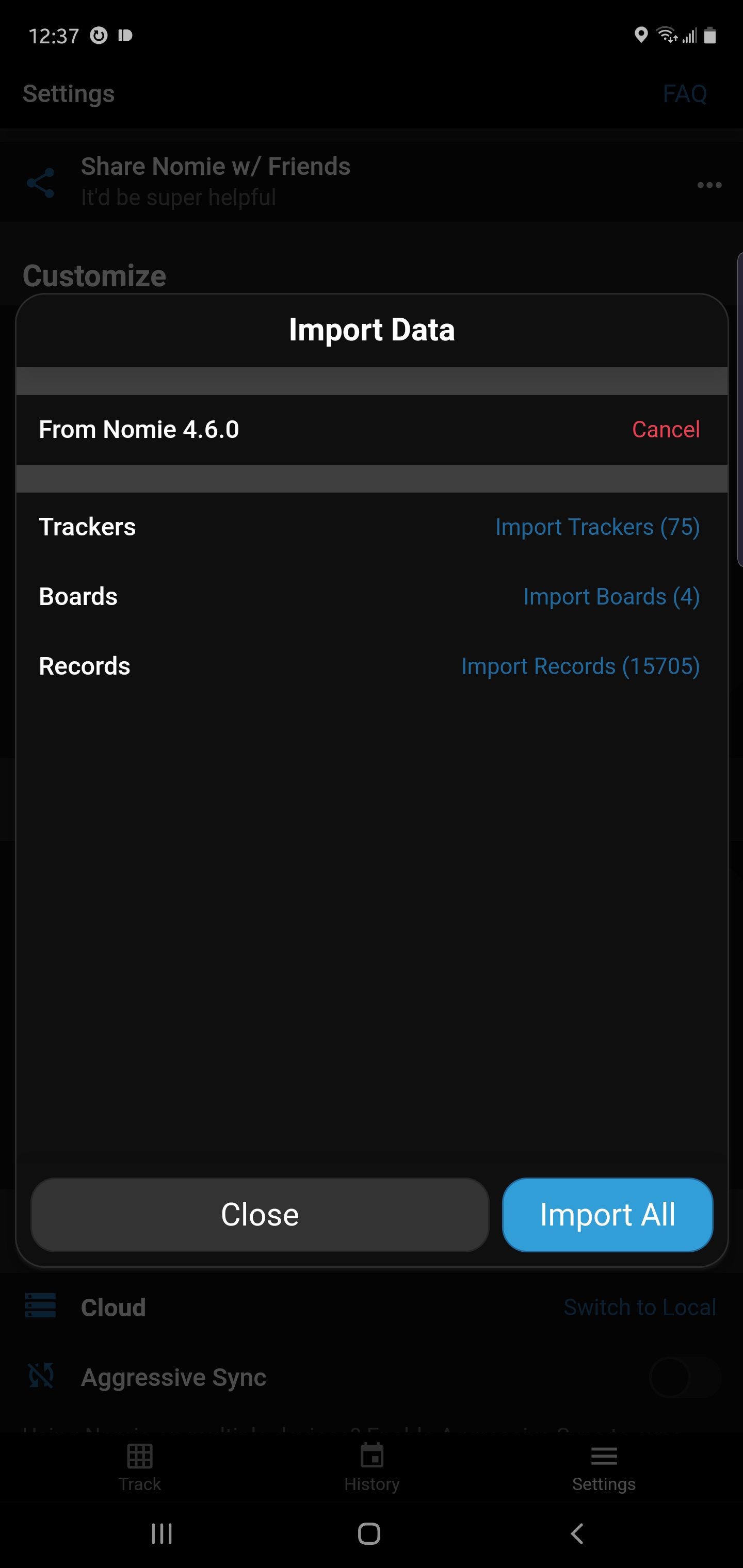Import Boards (4)
This screenshot has width=743, height=1568.
(611, 597)
